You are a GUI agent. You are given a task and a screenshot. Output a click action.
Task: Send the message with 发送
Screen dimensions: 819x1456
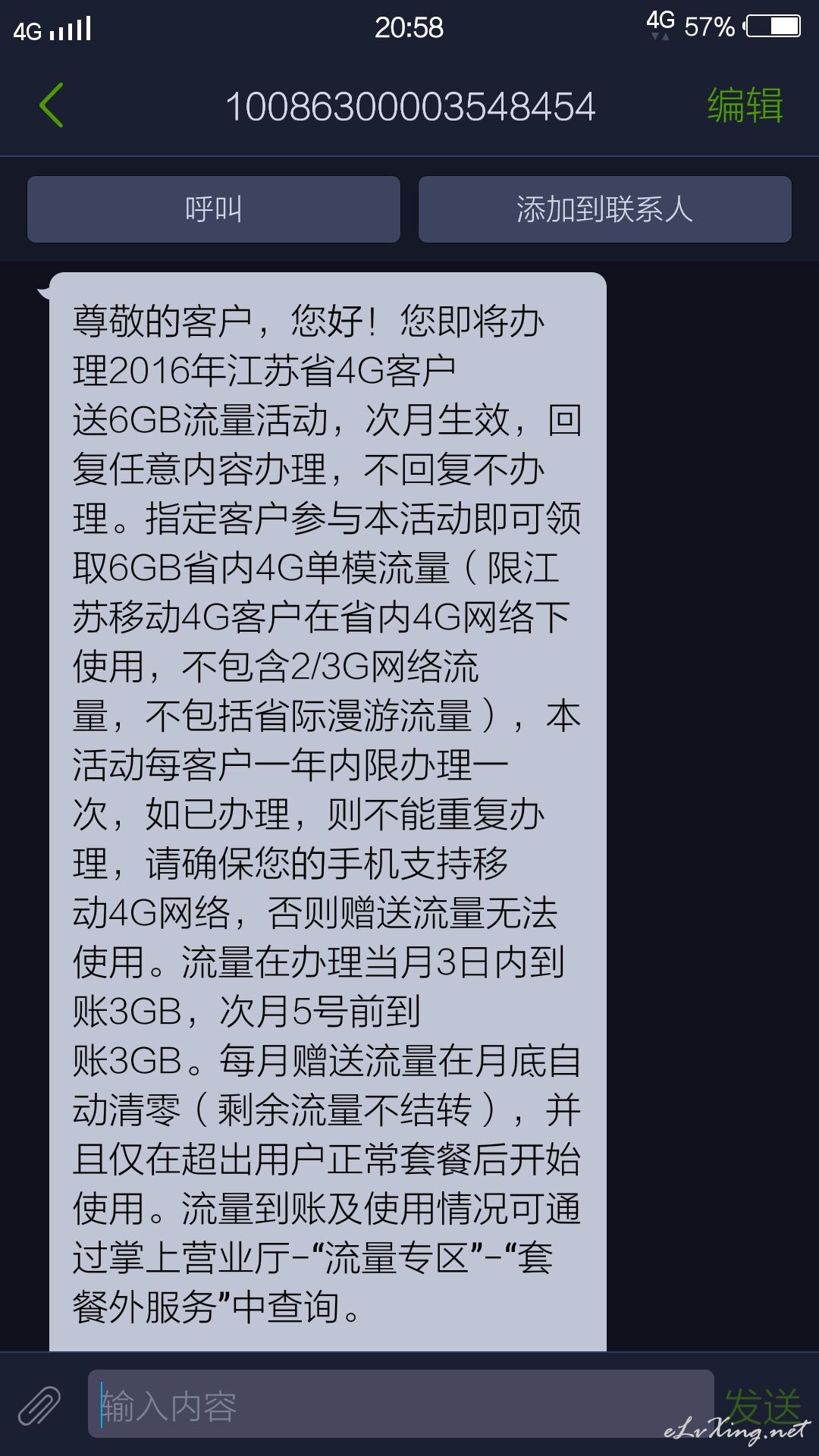(x=763, y=1405)
